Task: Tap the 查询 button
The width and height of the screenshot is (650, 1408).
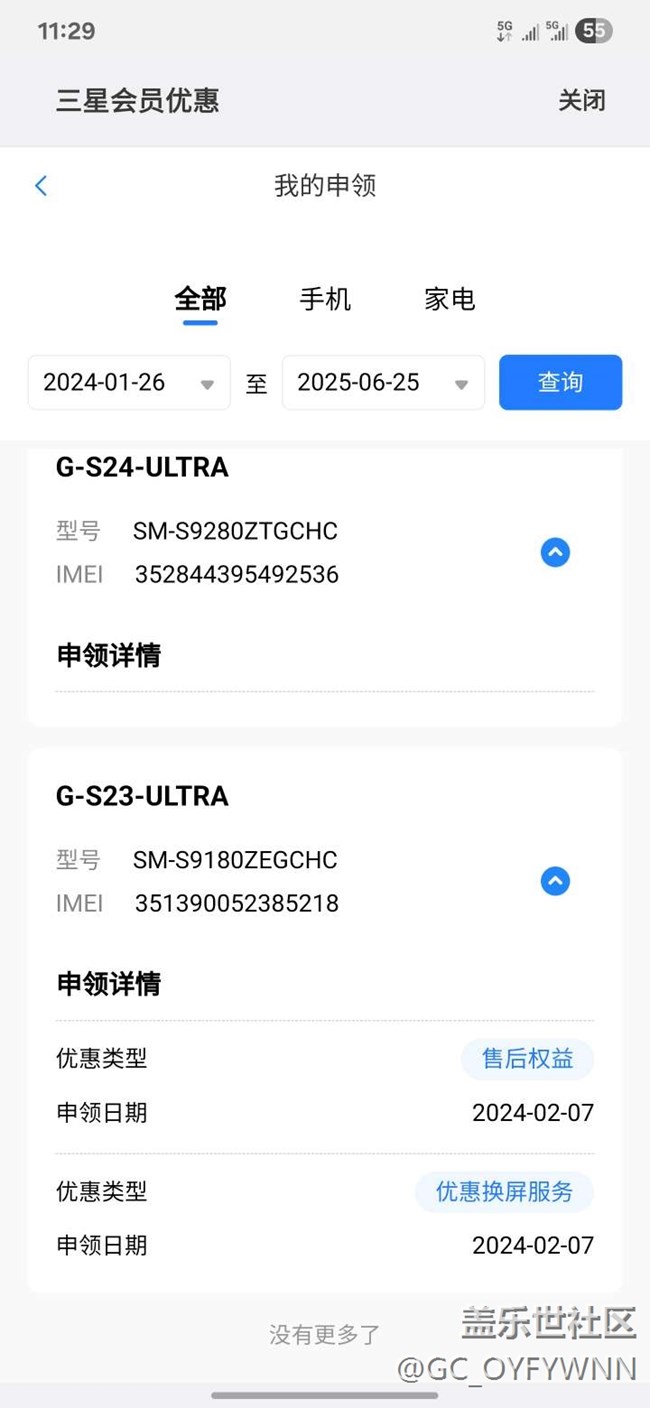Action: click(x=560, y=382)
